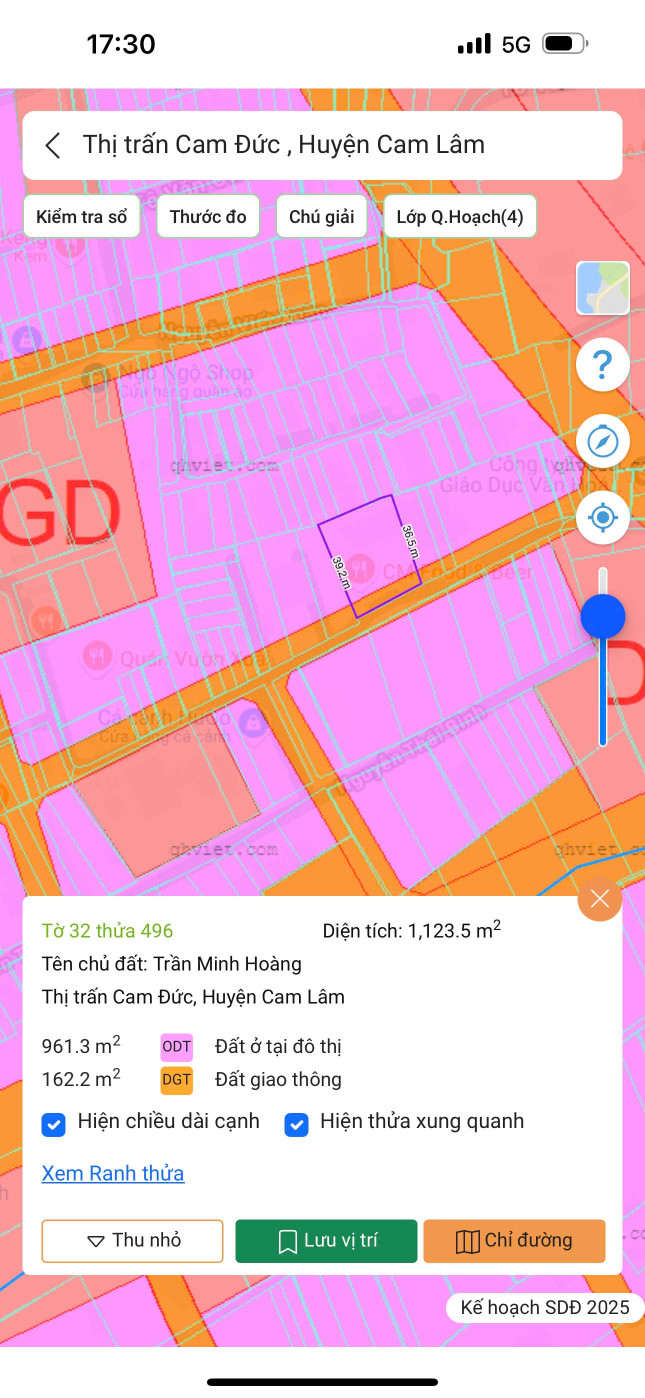Uncheck Hiện chiều dài cạnh

click(54, 1124)
